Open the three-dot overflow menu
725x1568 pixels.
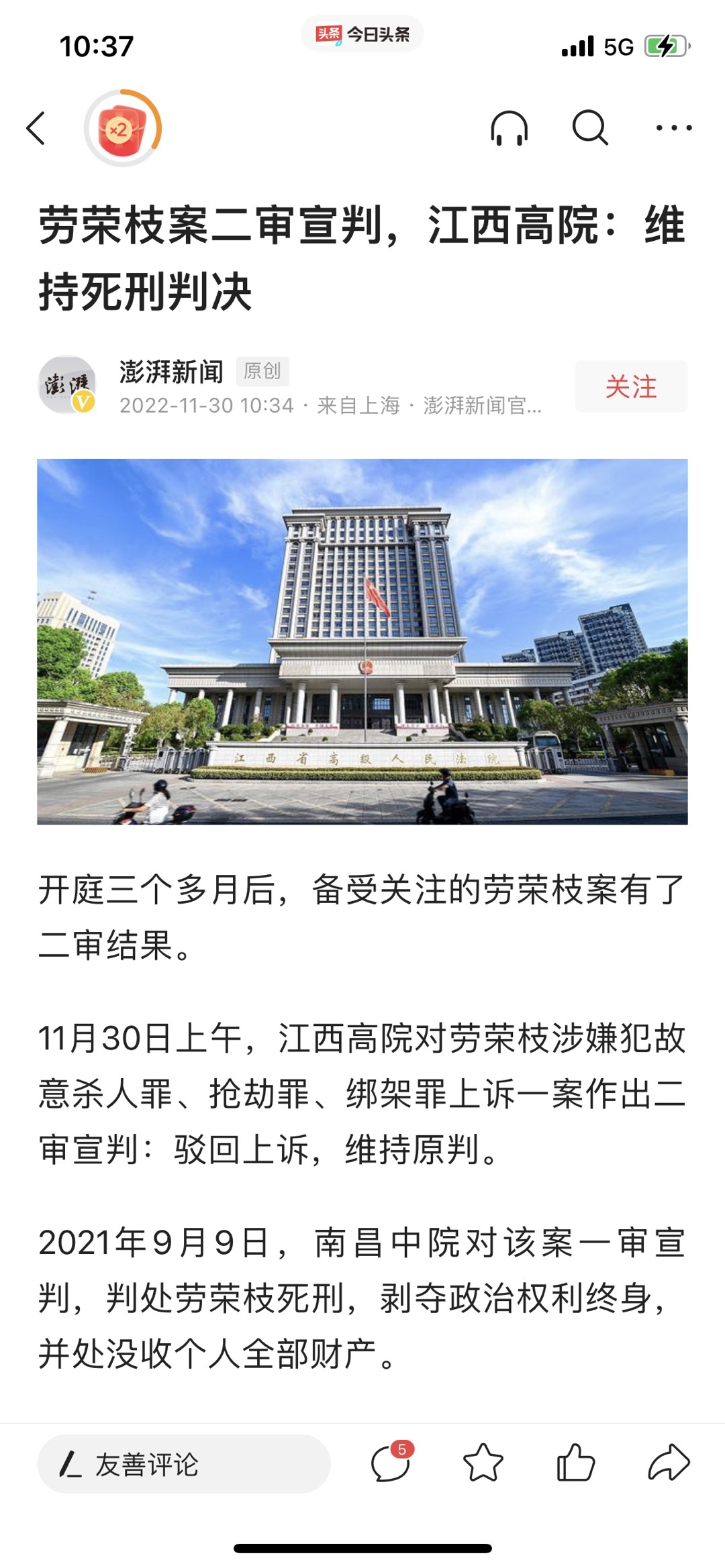(673, 128)
